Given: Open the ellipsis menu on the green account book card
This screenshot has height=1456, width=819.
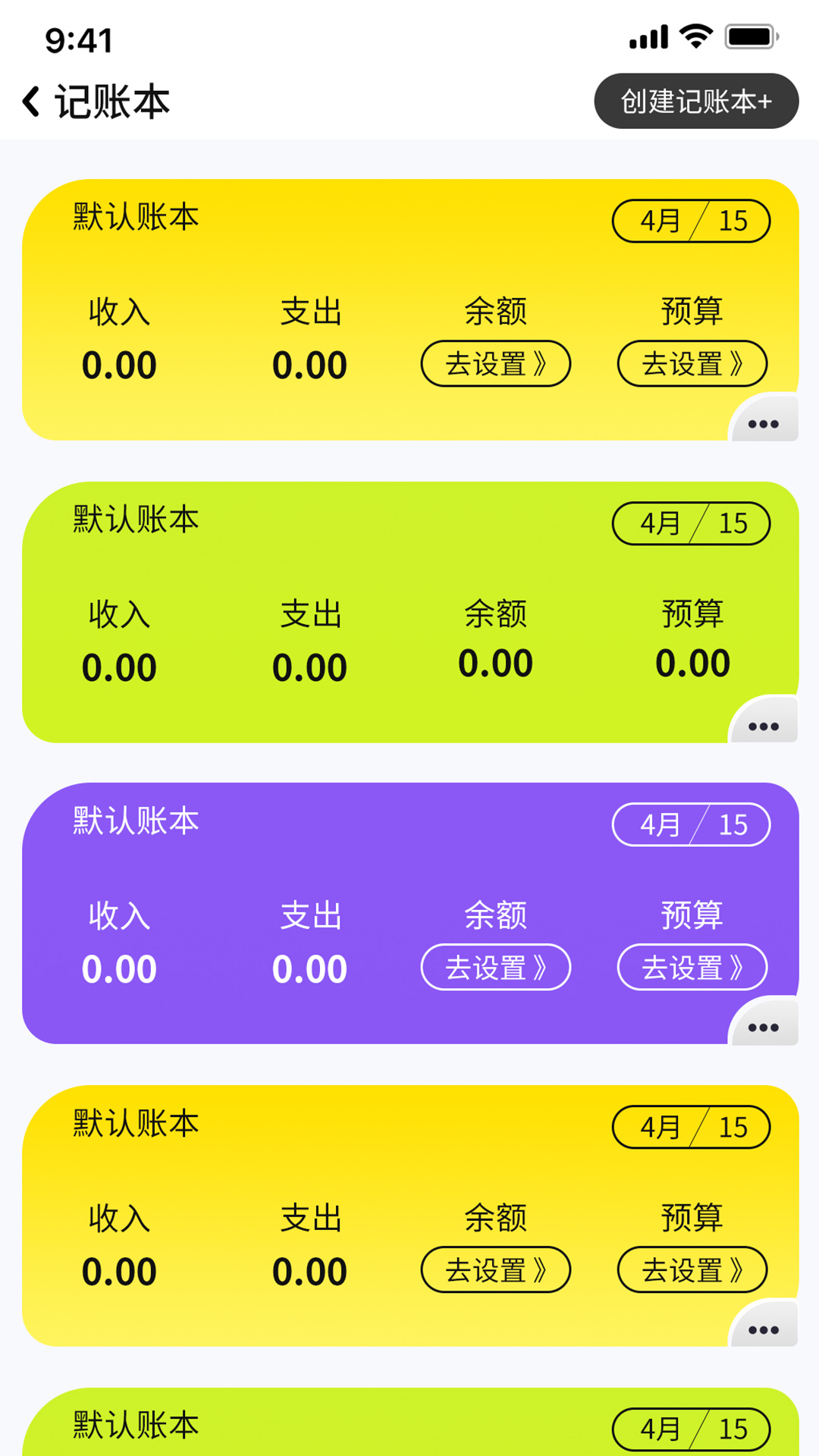Looking at the screenshot, I should tap(764, 724).
